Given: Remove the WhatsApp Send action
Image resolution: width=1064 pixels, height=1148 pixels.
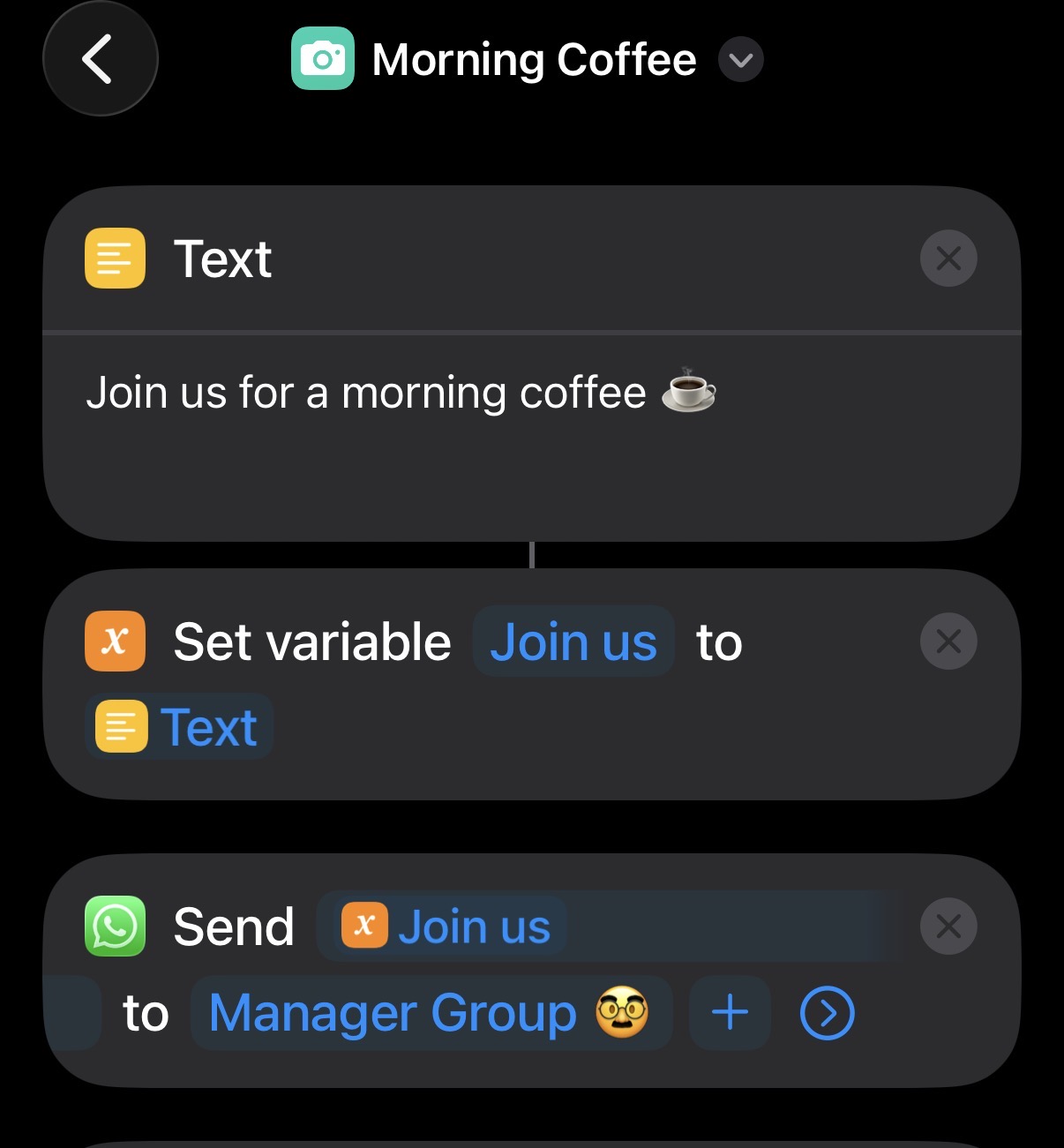Looking at the screenshot, I should pyautogui.click(x=948, y=927).
